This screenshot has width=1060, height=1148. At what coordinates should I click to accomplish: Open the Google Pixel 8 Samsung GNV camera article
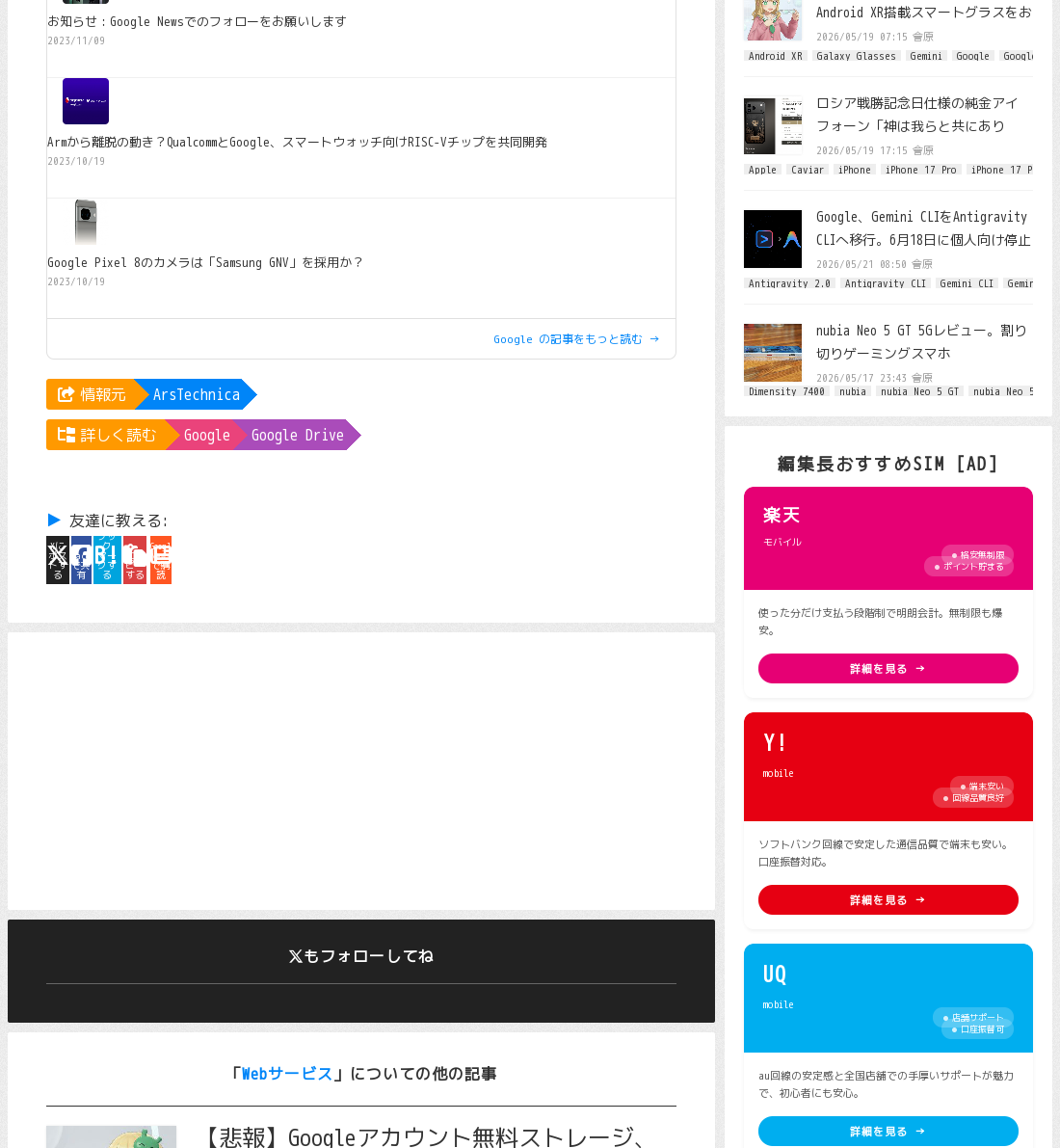(205, 262)
